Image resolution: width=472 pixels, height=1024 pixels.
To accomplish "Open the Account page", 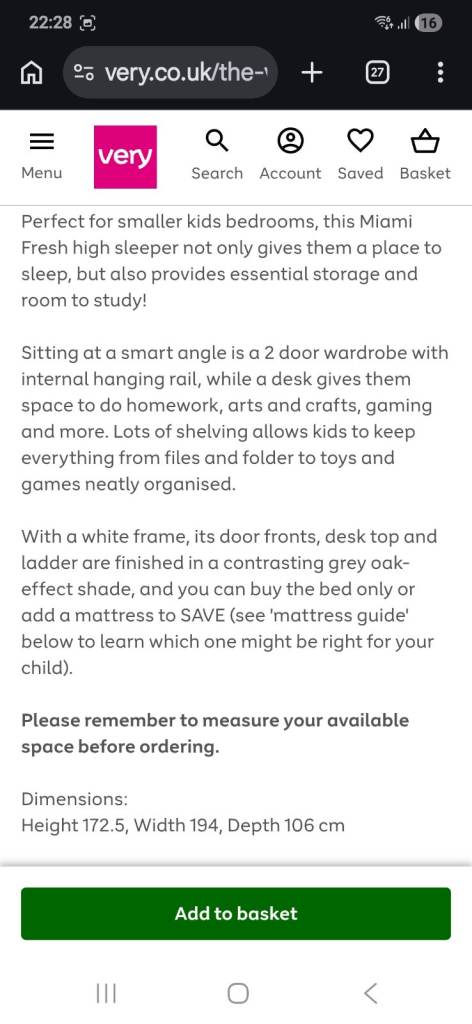I will tap(291, 157).
